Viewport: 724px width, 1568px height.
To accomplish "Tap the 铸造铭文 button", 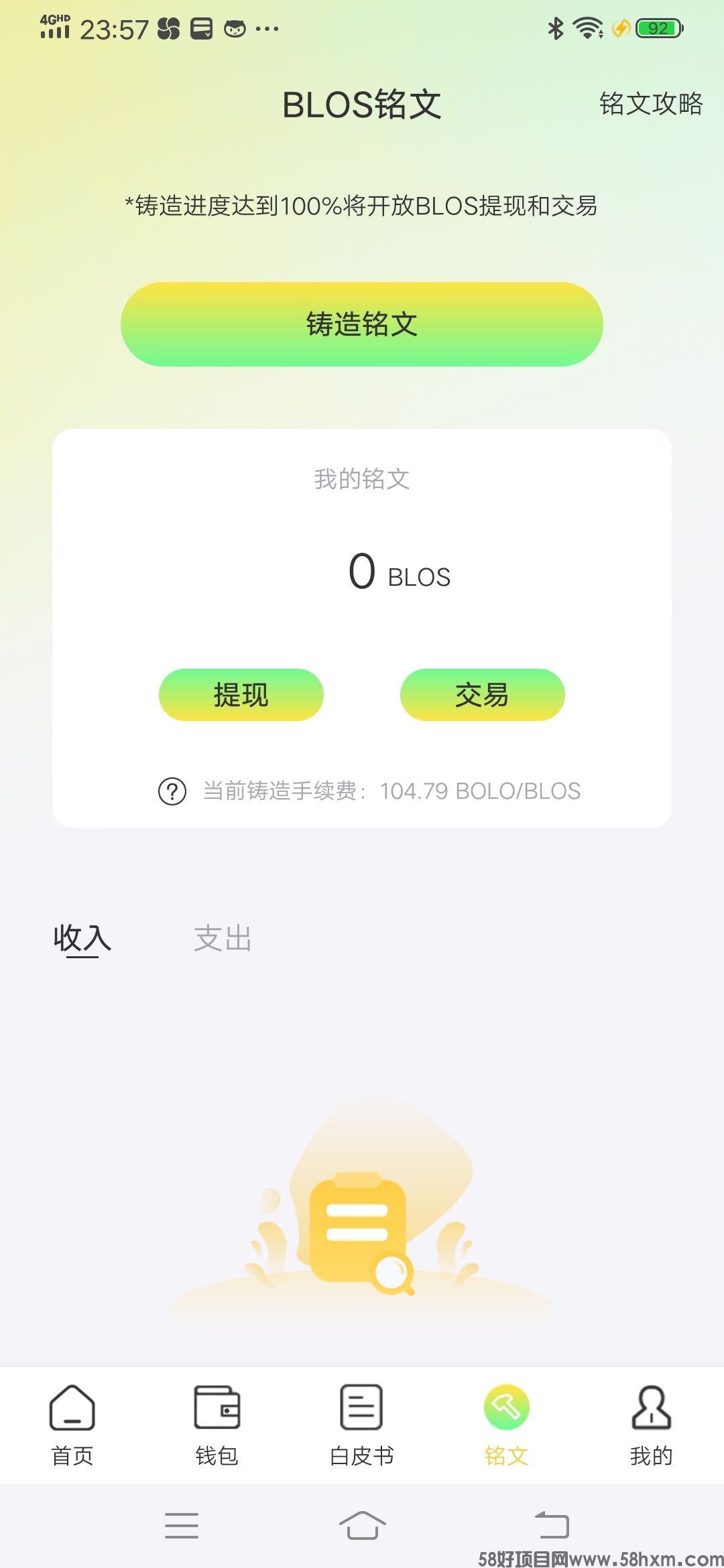I will coord(362,324).
